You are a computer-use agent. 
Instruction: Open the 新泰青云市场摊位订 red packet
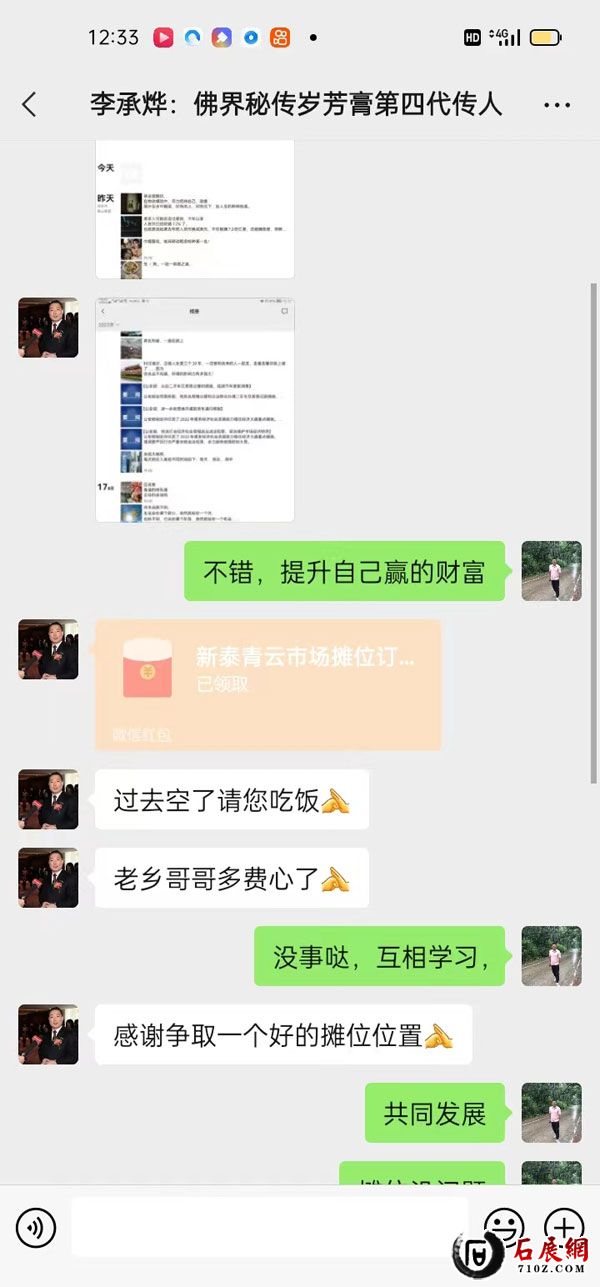point(268,684)
